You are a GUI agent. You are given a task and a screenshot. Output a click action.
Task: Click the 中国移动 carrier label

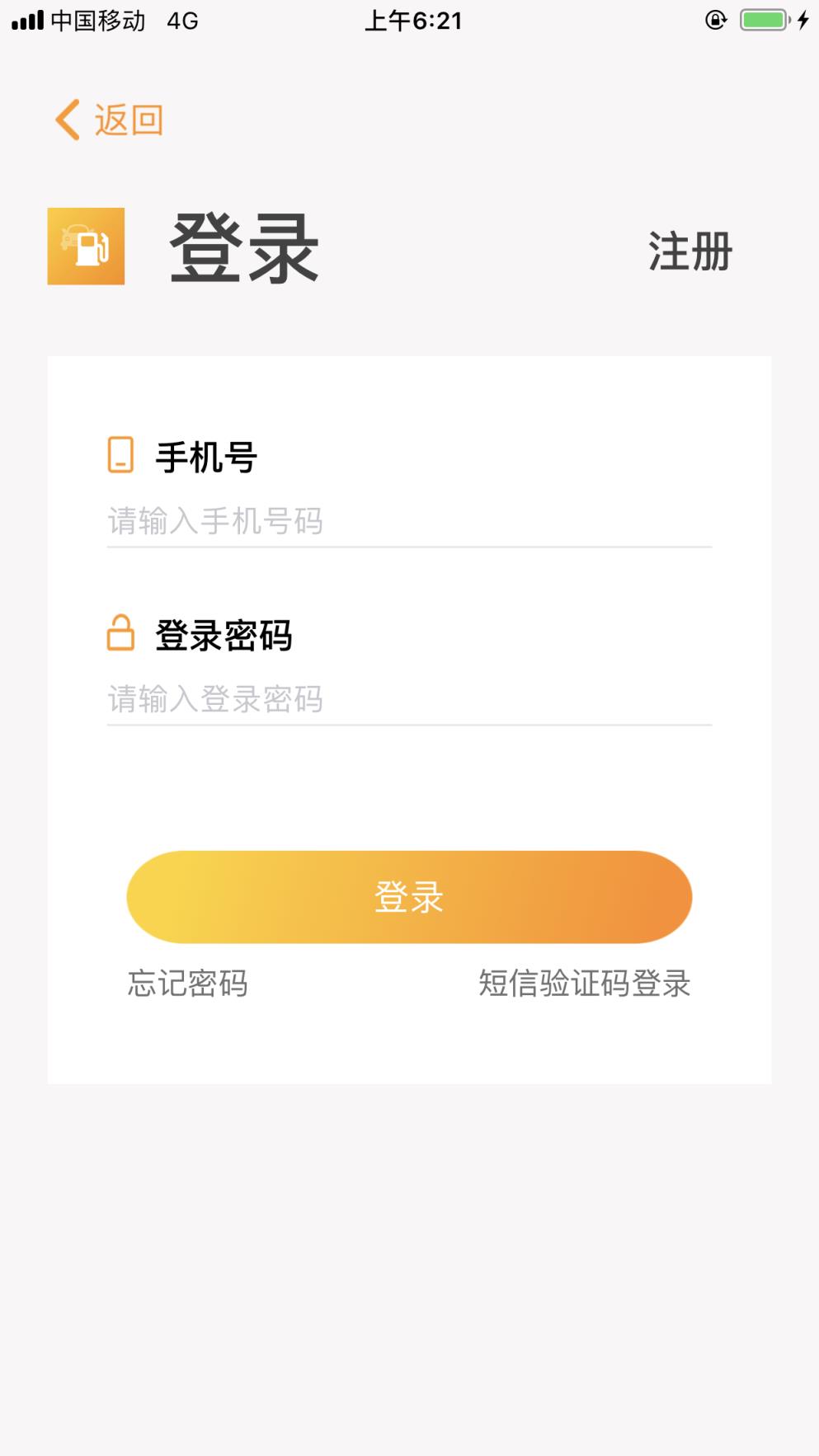pyautogui.click(x=96, y=21)
